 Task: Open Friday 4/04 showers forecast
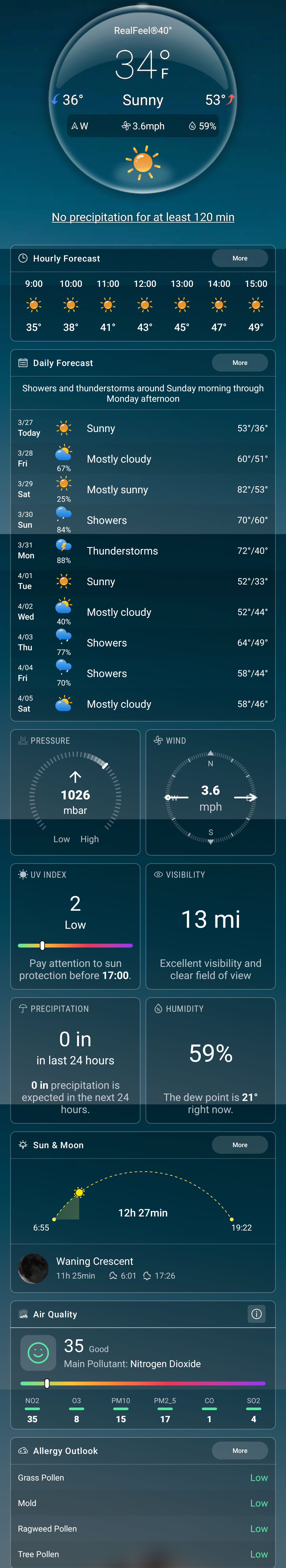[143, 673]
